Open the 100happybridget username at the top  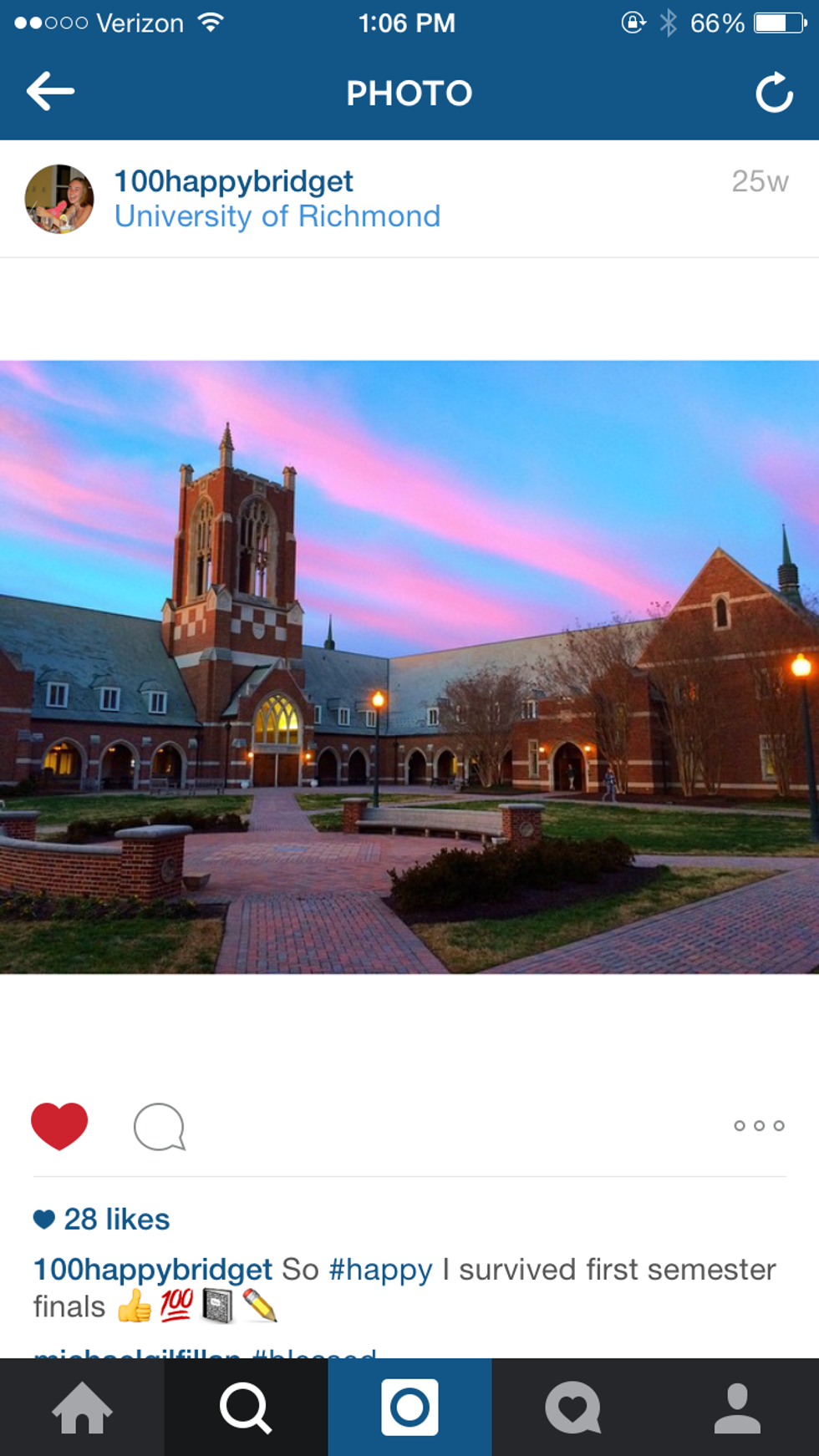233,181
